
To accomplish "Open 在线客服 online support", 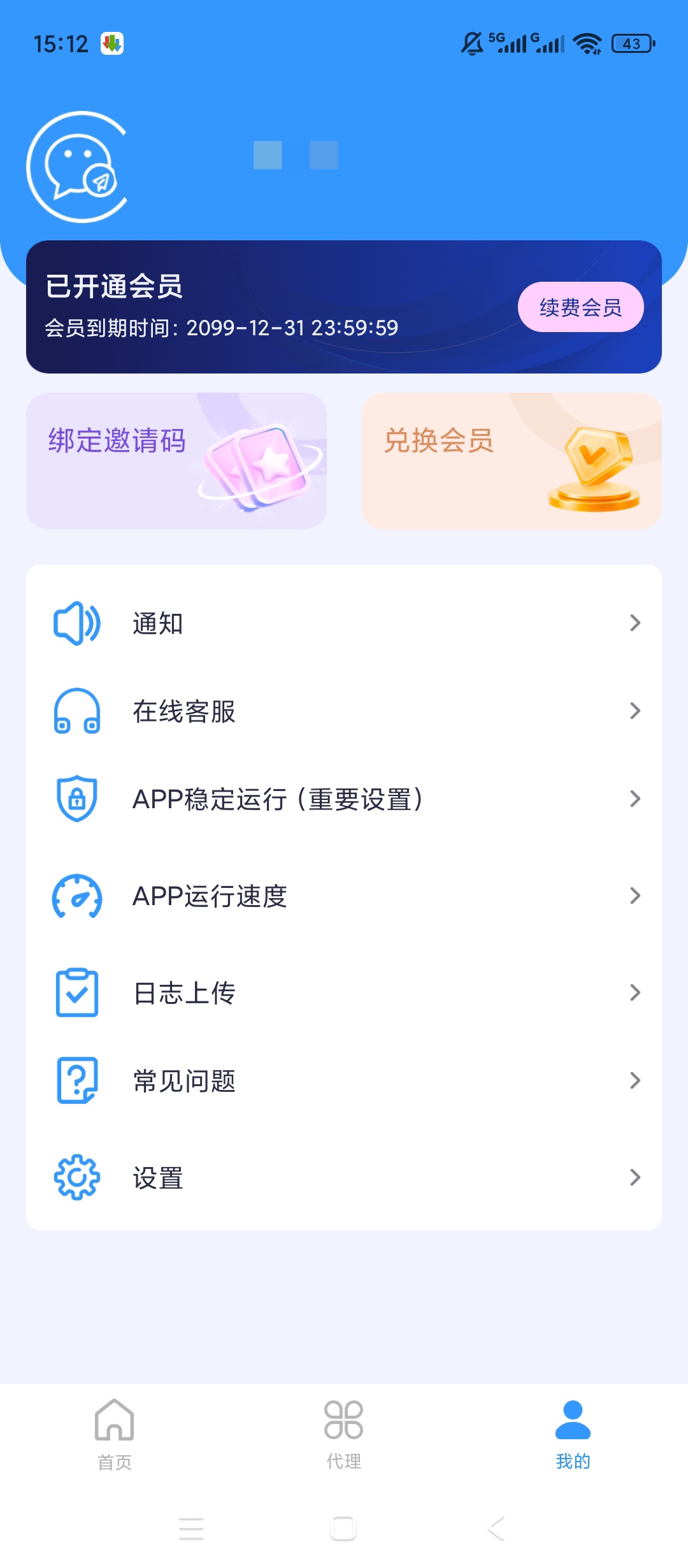I will pyautogui.click(x=344, y=711).
